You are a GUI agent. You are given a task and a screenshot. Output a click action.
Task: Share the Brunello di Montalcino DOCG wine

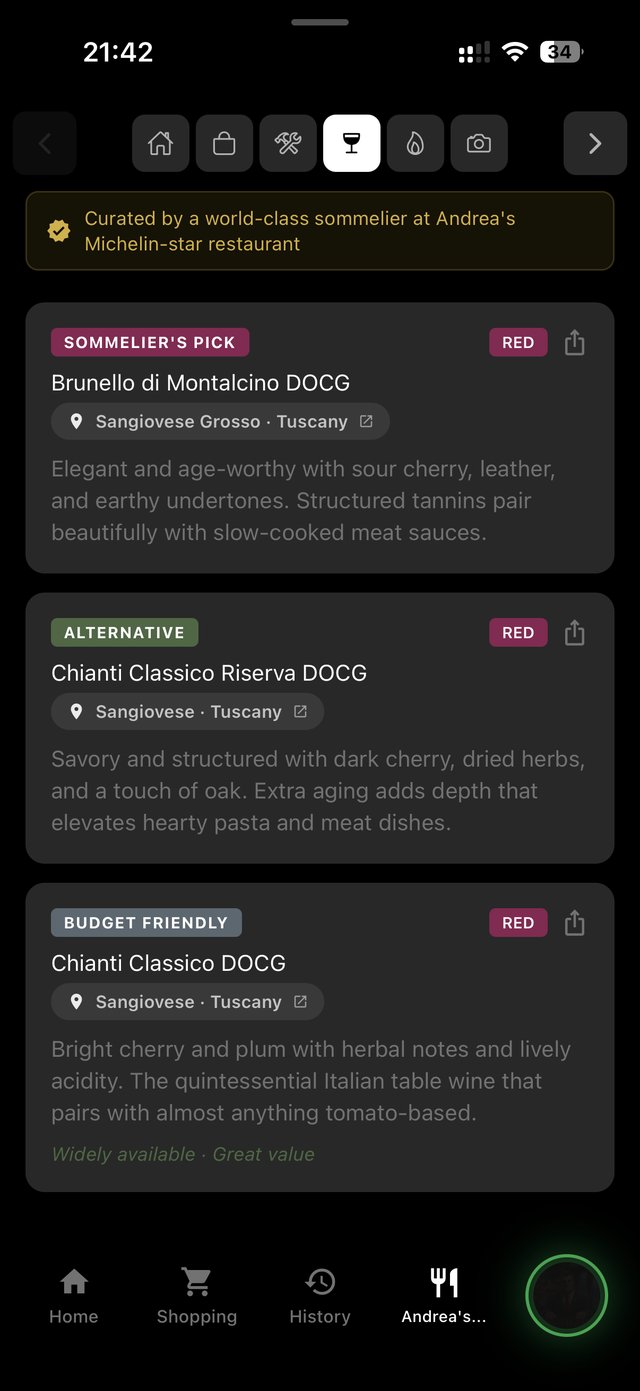[x=574, y=343]
